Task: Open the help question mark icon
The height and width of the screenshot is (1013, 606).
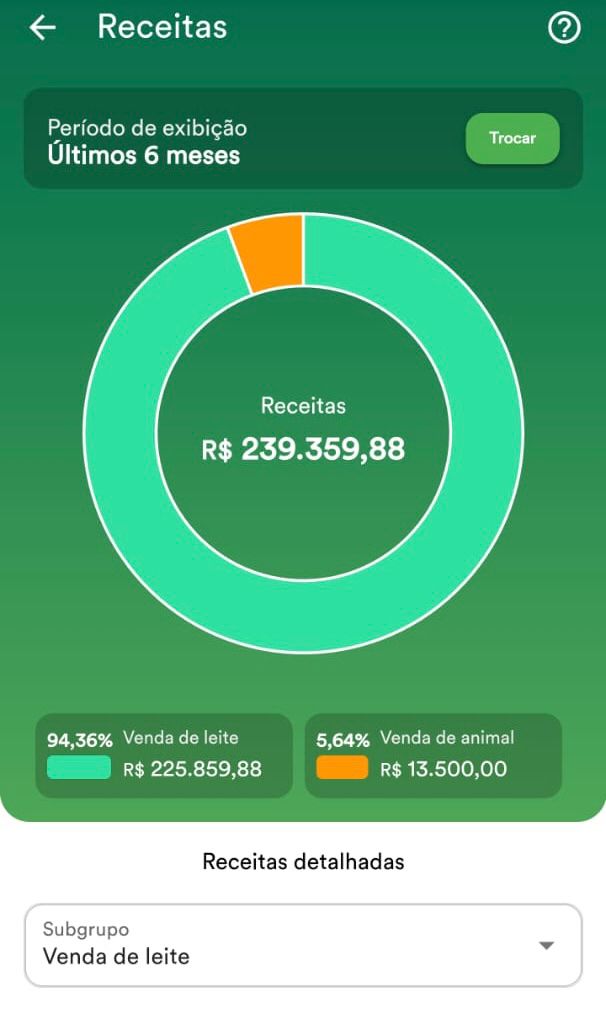Action: pyautogui.click(x=564, y=28)
